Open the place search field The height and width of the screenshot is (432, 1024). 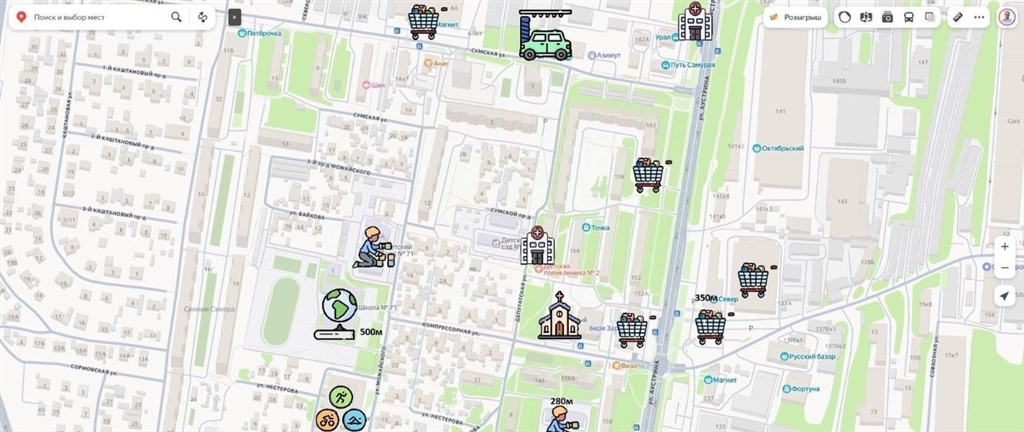[100, 17]
